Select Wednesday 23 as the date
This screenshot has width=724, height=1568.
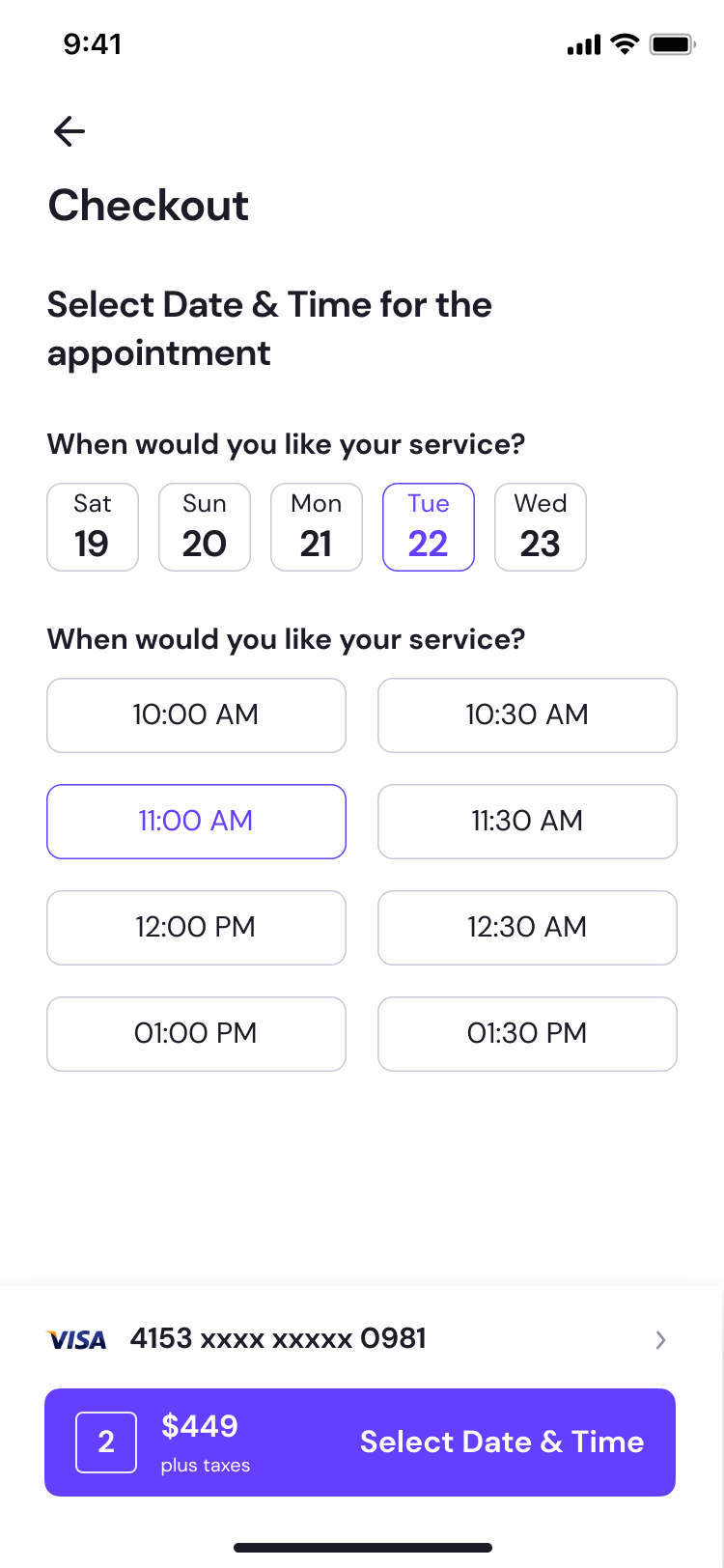coord(541,527)
